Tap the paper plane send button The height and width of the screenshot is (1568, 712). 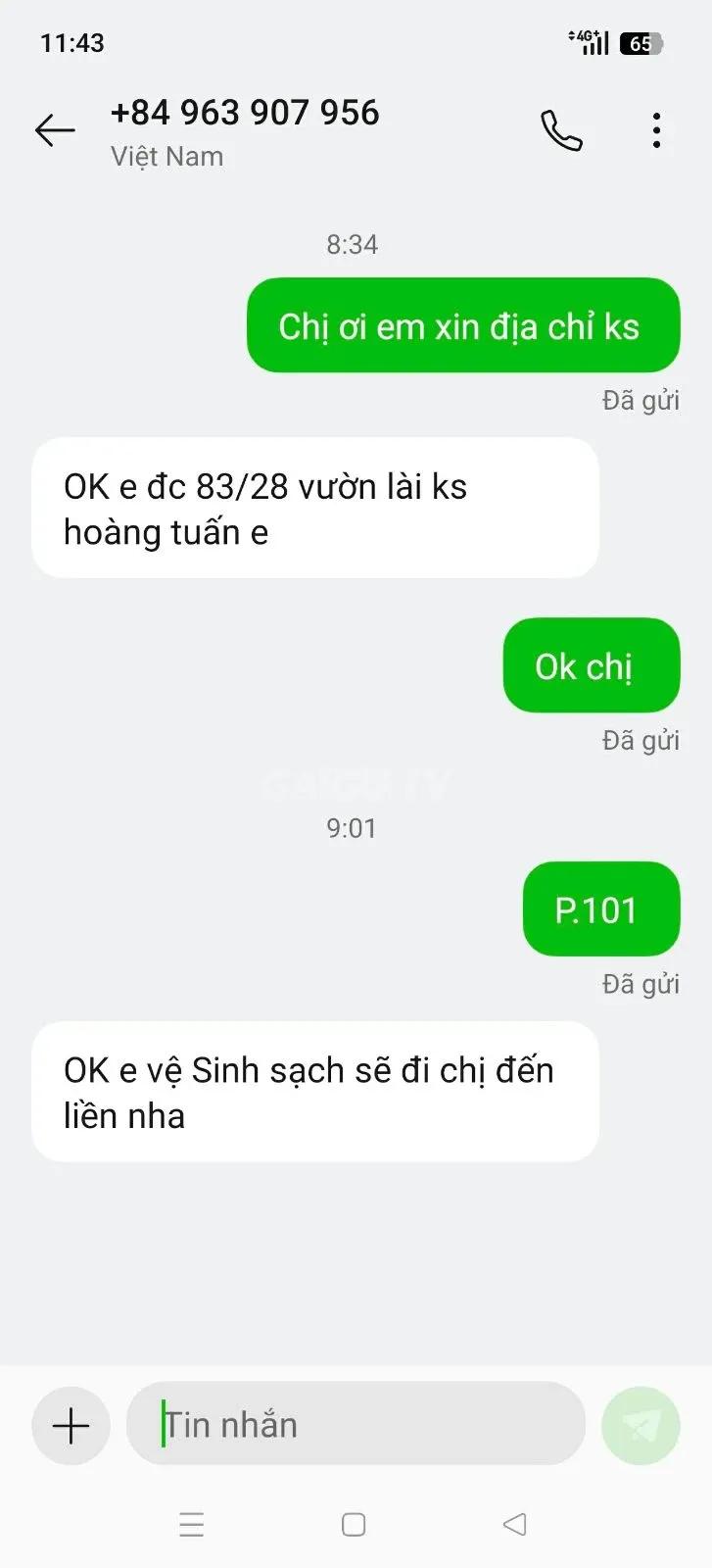point(641,1426)
